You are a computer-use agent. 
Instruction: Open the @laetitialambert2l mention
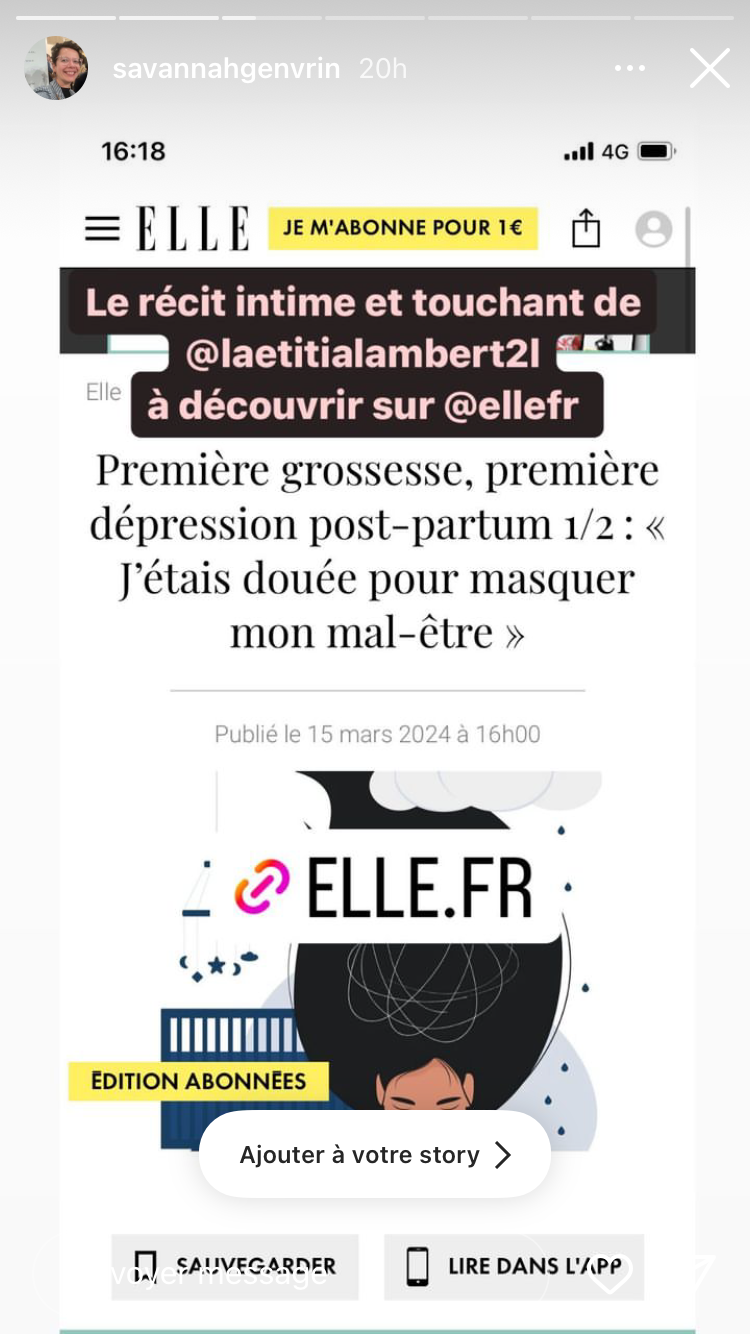point(363,353)
